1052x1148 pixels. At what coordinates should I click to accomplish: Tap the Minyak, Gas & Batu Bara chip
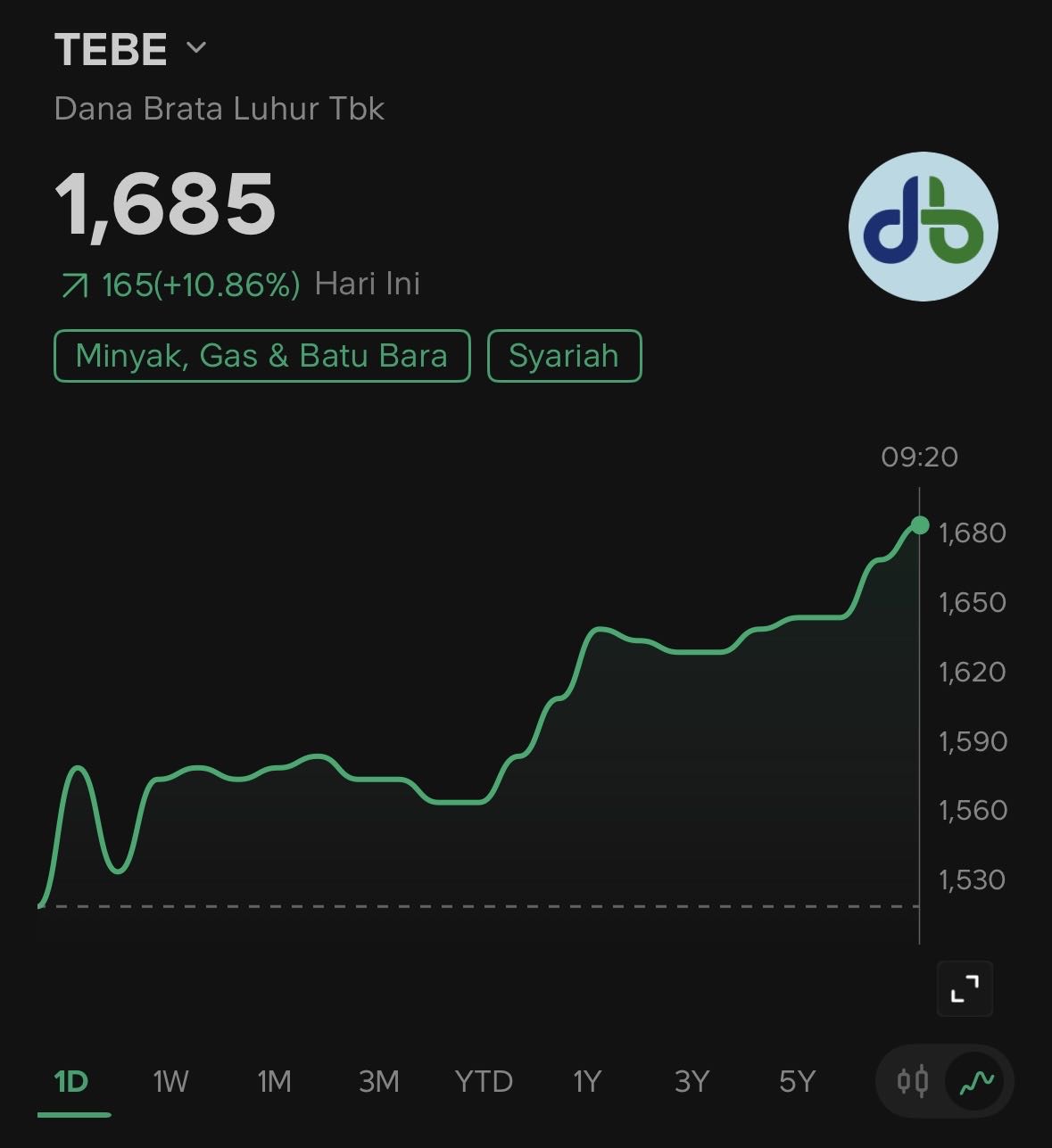(x=261, y=356)
